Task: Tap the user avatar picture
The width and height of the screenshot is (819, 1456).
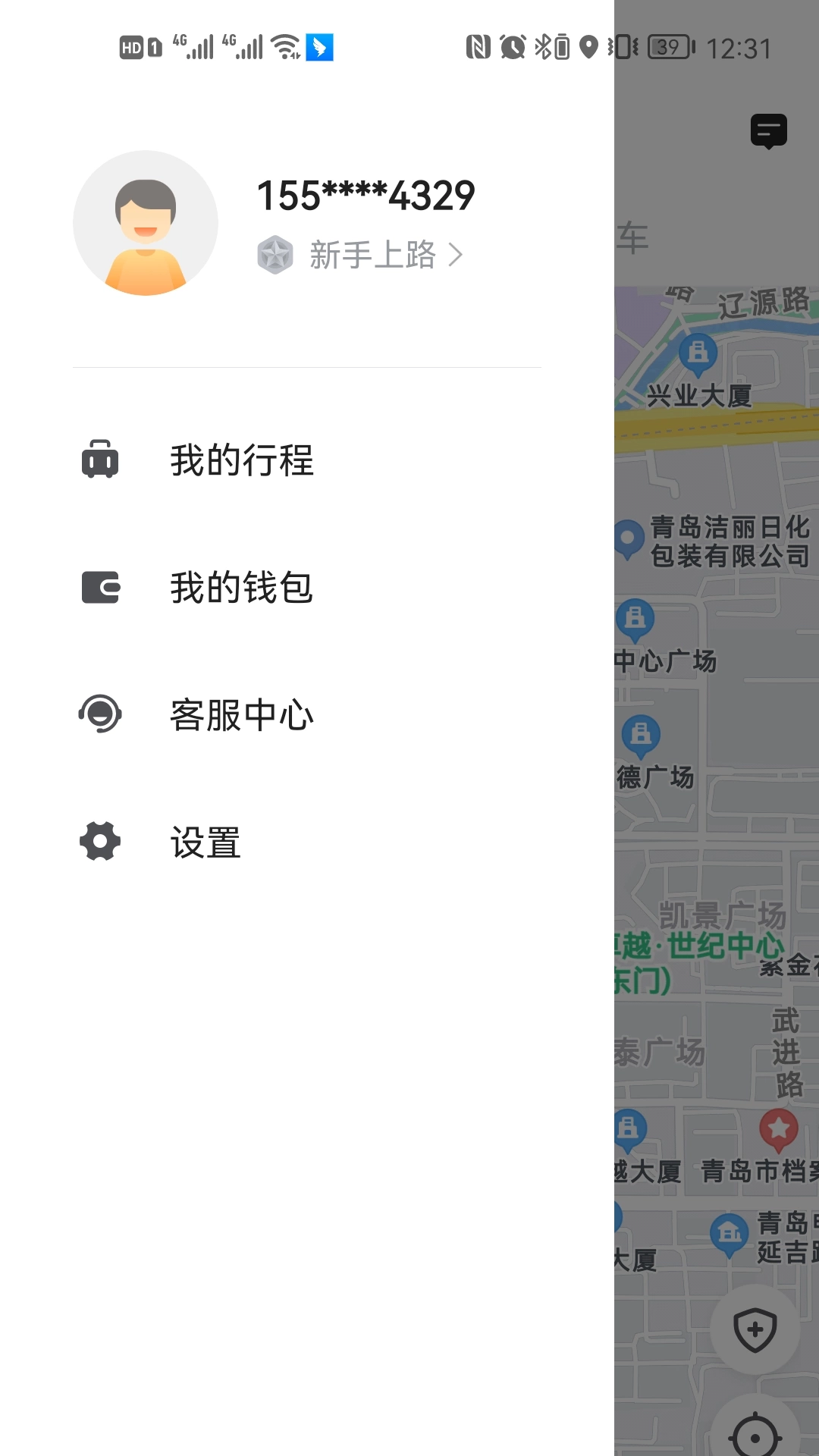Action: pos(146,223)
